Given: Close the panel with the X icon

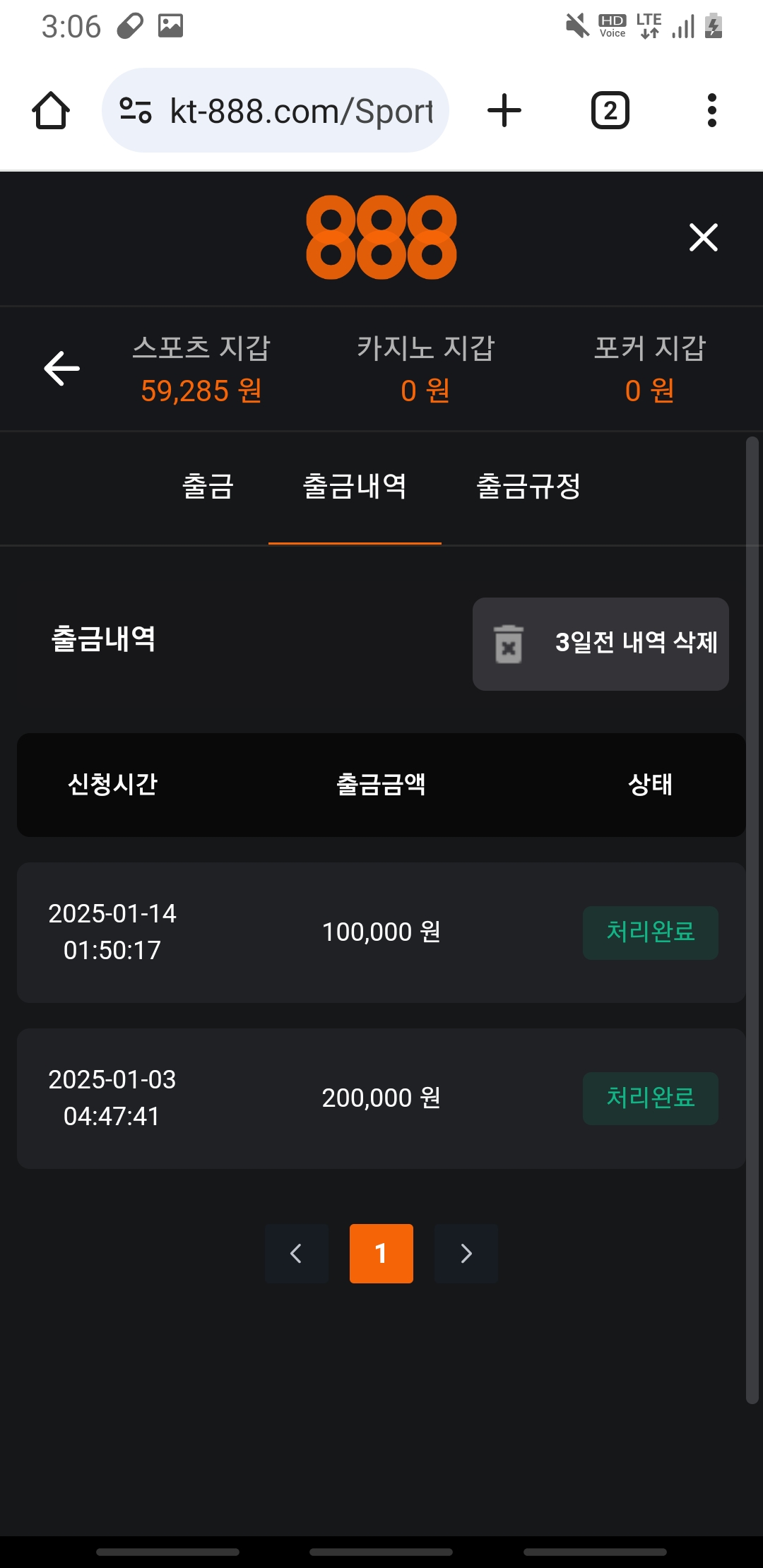Looking at the screenshot, I should [703, 237].
